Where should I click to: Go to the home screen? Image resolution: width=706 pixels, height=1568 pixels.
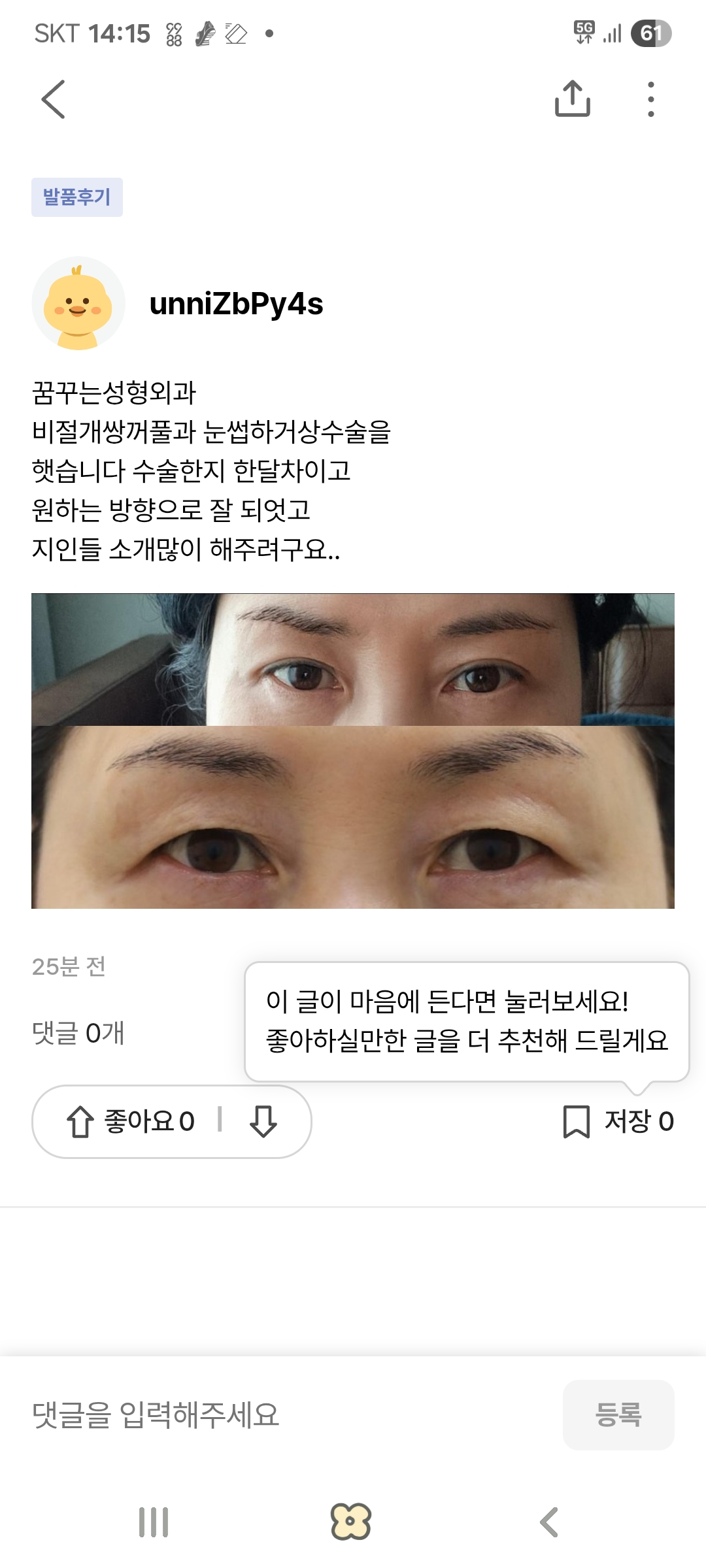coord(351,1522)
